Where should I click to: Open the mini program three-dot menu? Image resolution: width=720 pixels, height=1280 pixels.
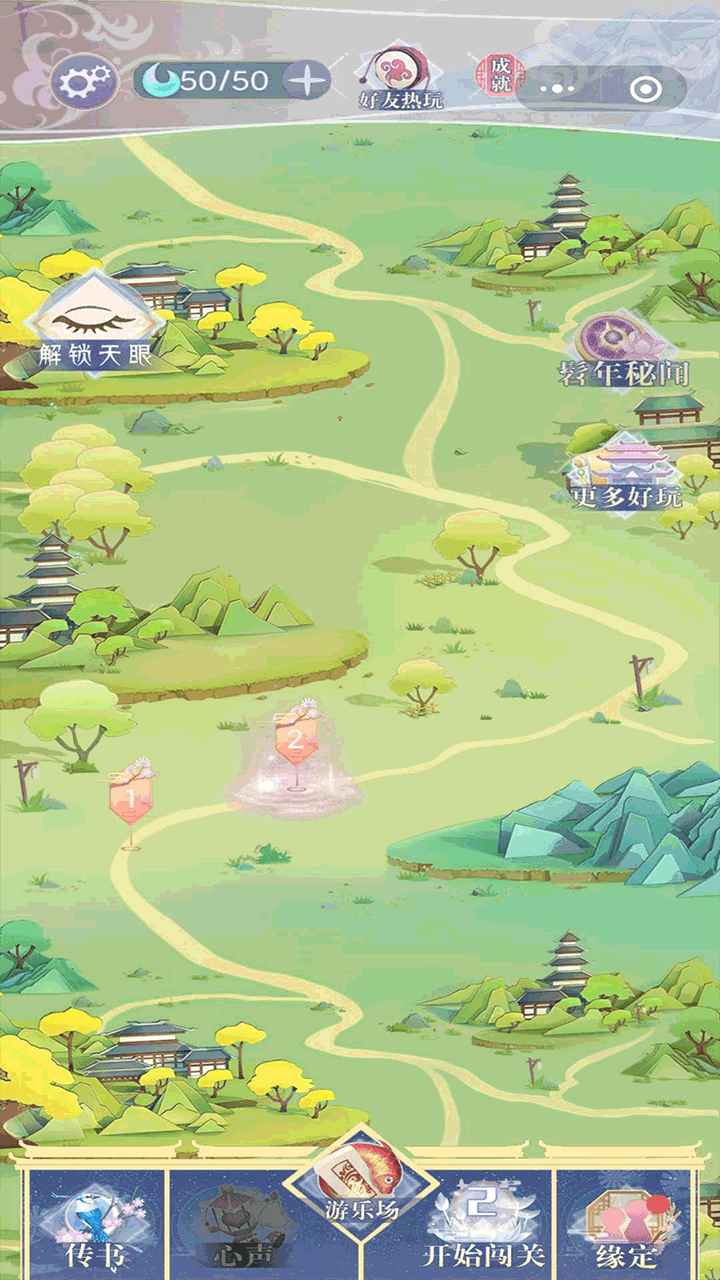click(557, 88)
